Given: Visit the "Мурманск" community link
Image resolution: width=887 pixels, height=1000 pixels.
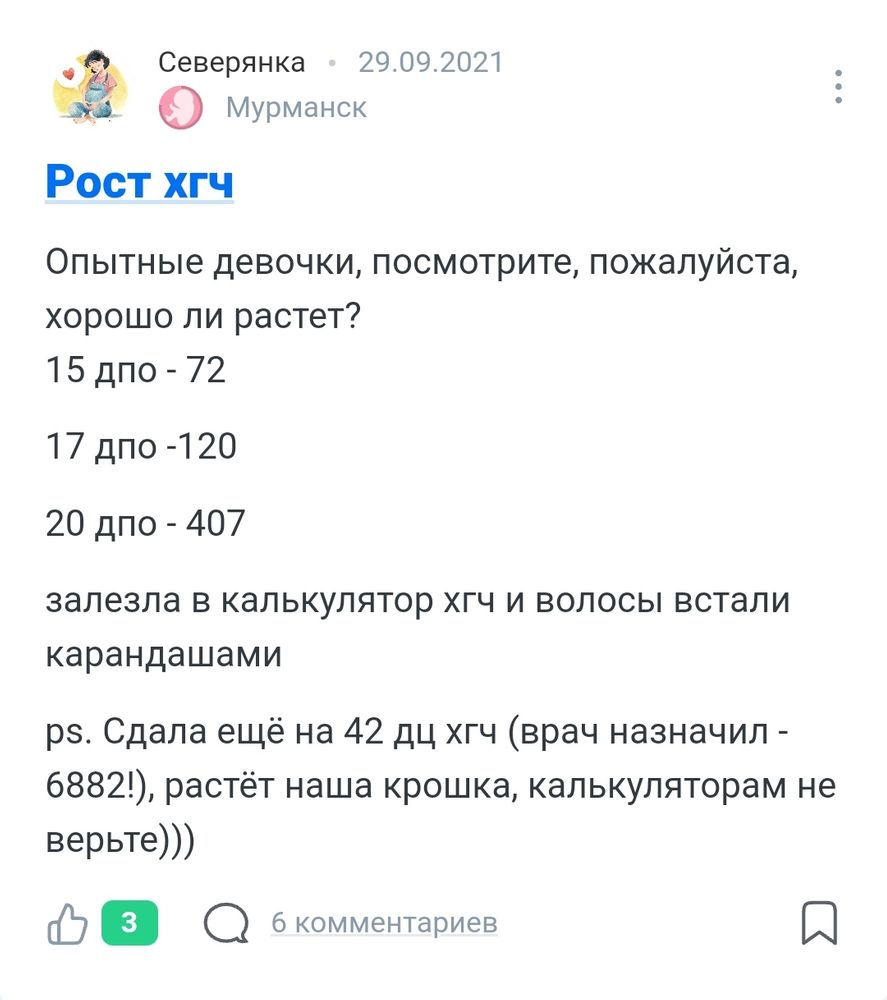Looking at the screenshot, I should (297, 106).
